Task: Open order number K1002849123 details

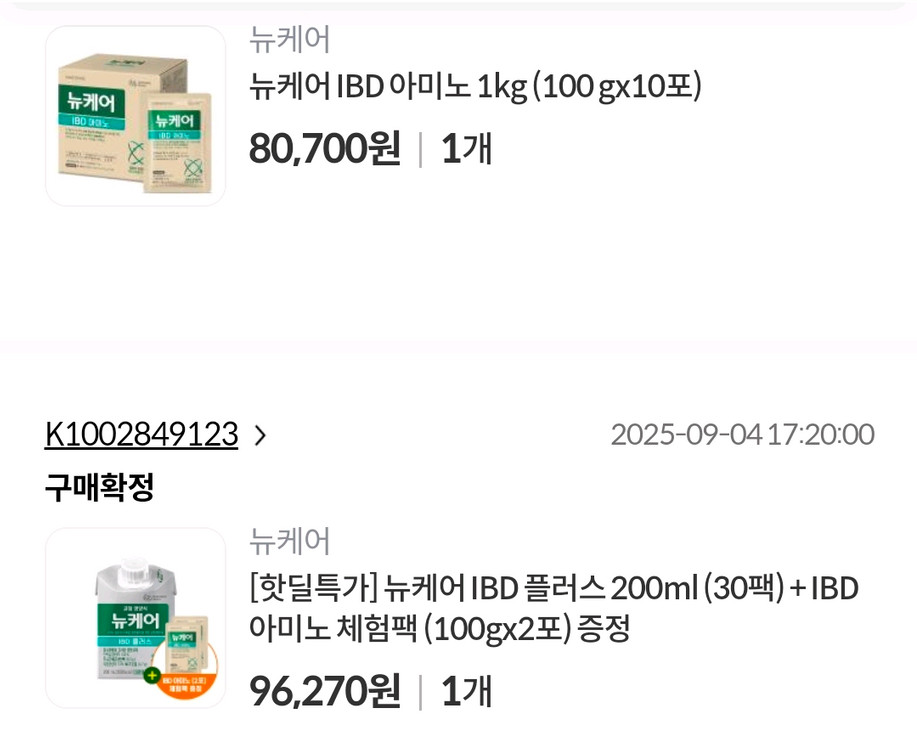Action: (x=155, y=435)
